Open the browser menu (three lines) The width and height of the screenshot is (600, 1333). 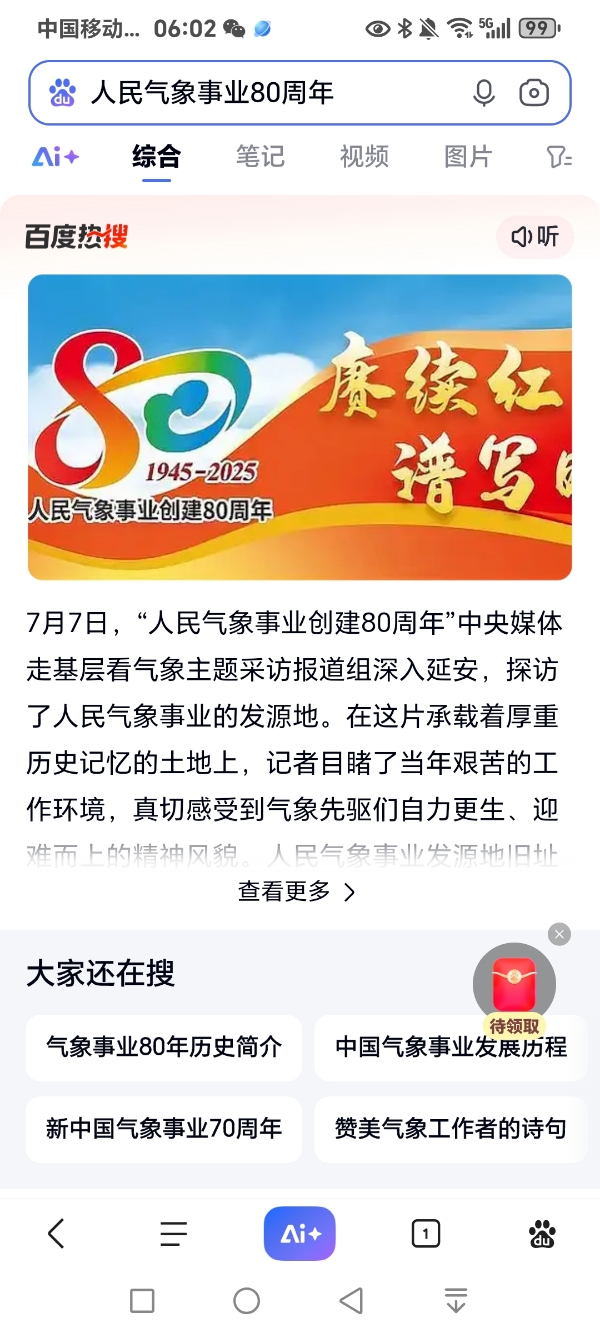(174, 1234)
